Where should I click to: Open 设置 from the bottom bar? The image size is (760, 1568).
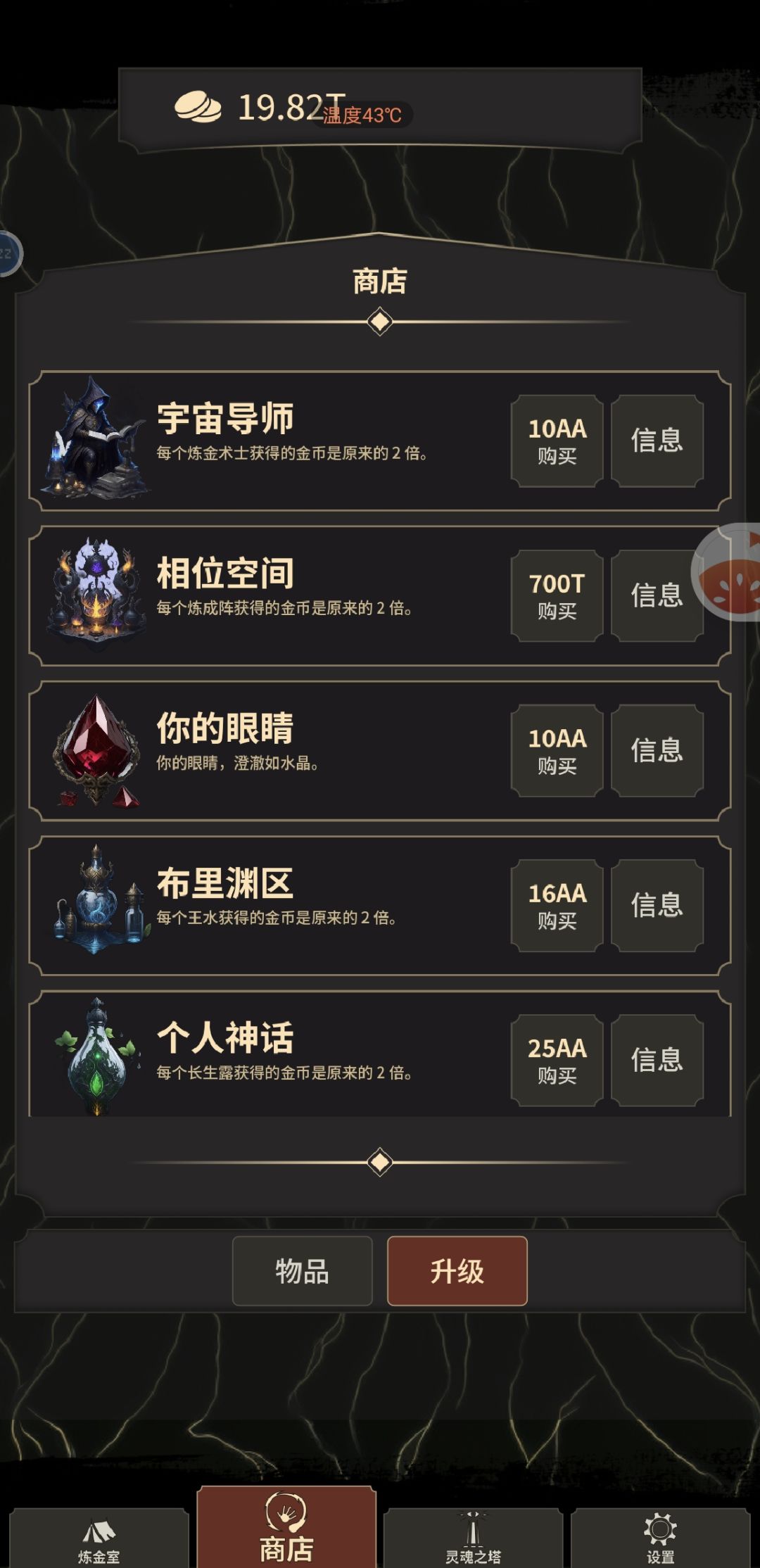pyautogui.click(x=660, y=1538)
